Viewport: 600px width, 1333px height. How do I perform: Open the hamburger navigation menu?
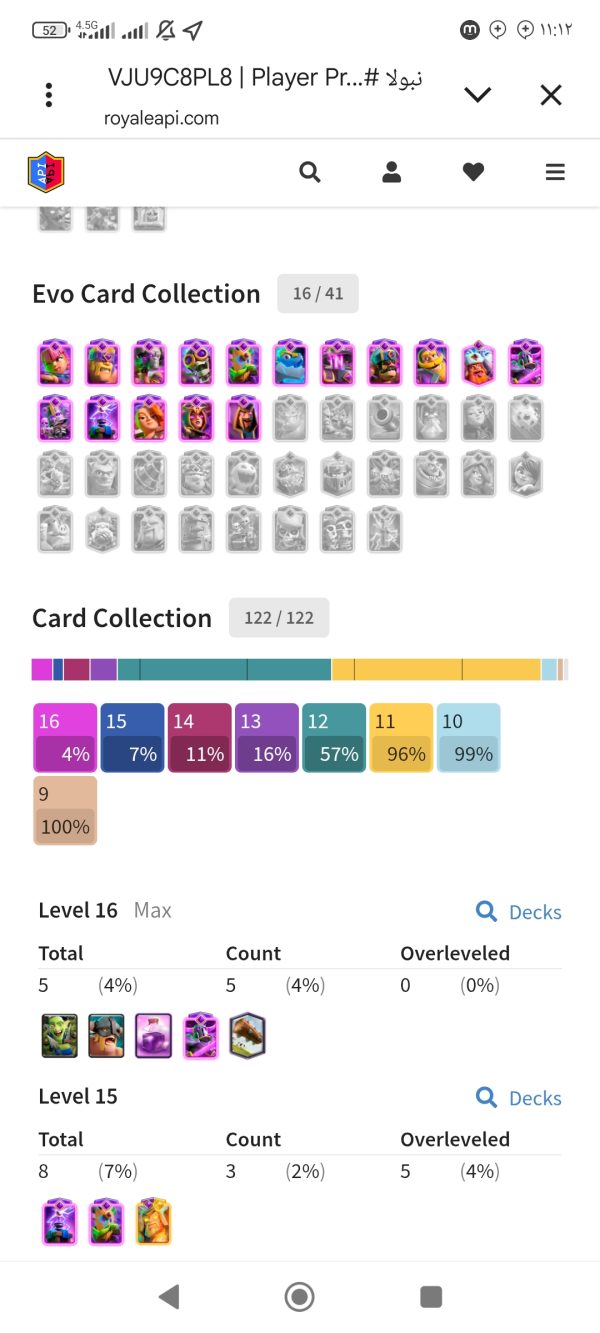pos(555,172)
